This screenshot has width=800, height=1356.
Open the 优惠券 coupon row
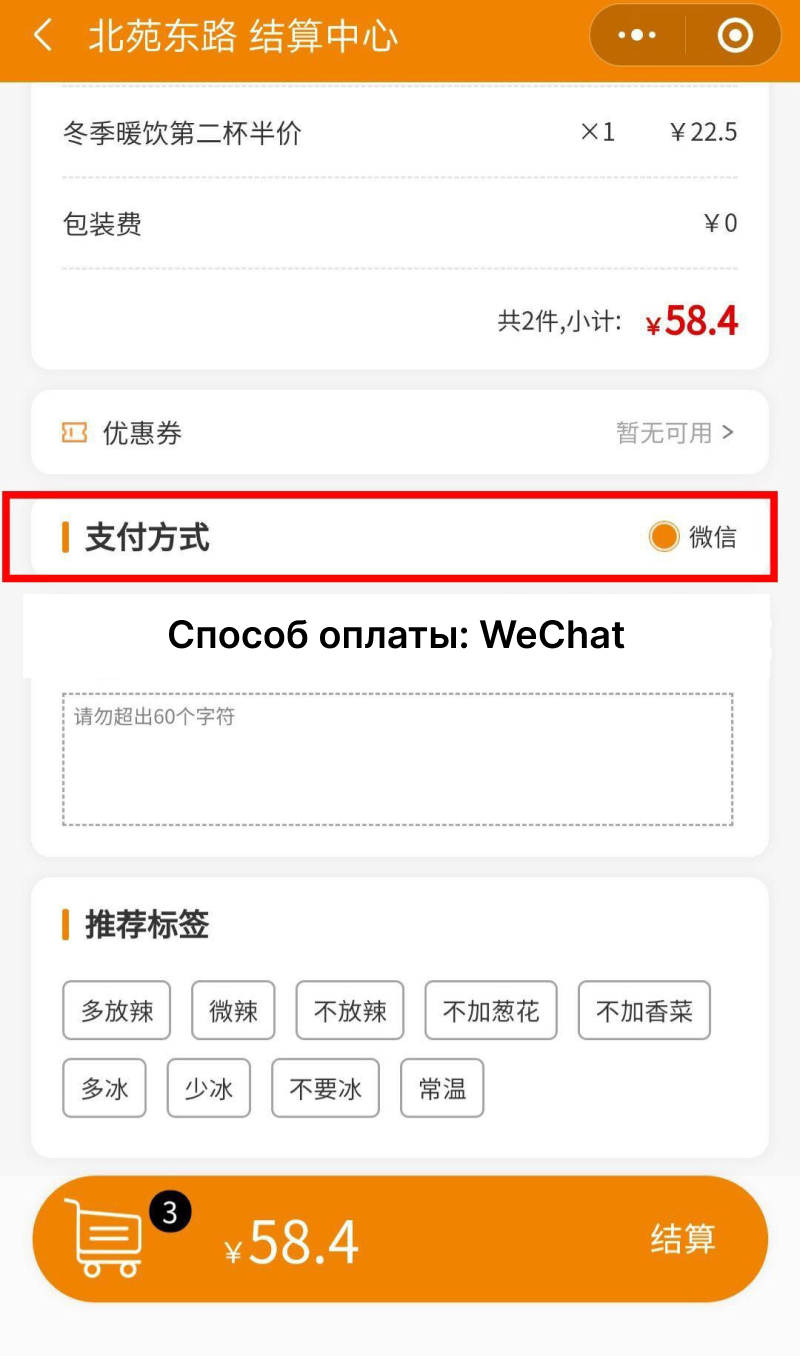[400, 433]
